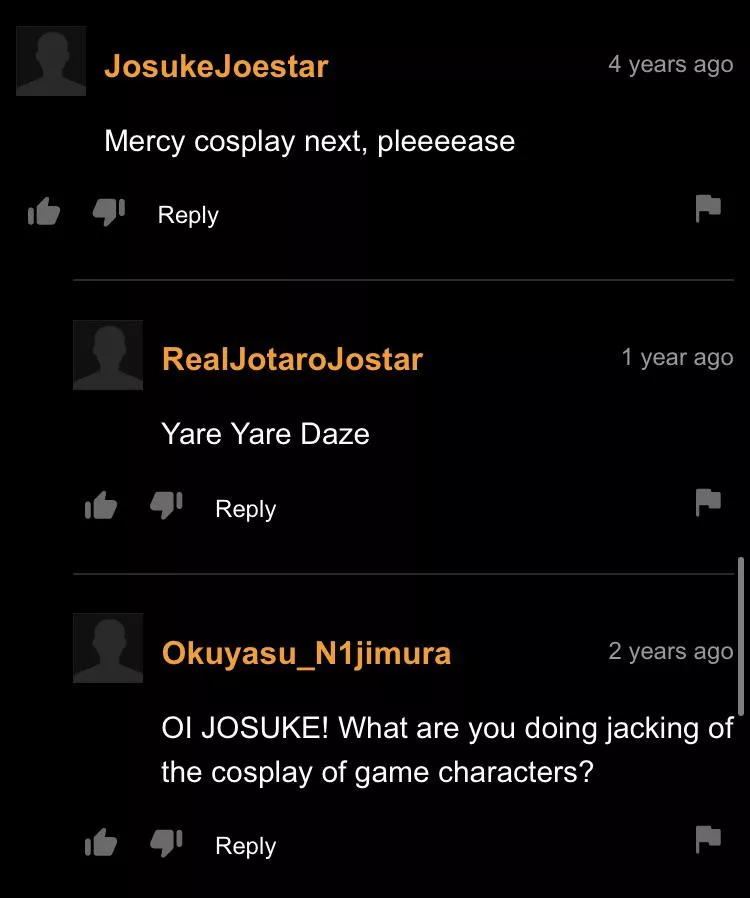Like the Yare Yare Daze comment
Screen dimensions: 750x898
[101, 507]
